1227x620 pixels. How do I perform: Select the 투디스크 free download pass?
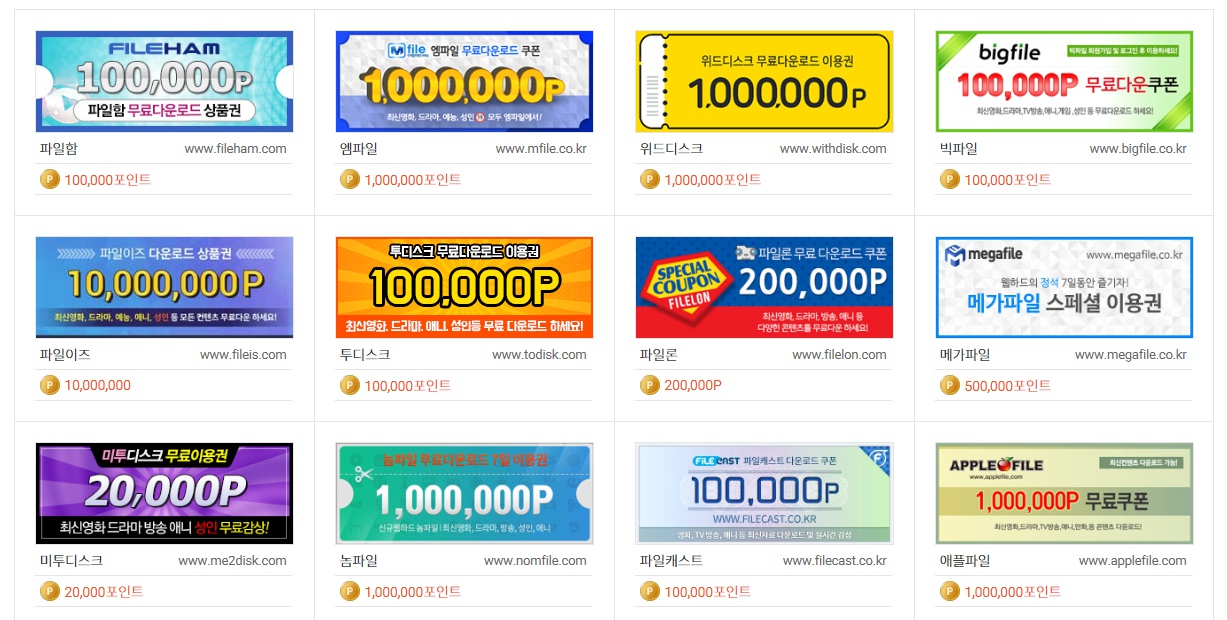pos(464,287)
